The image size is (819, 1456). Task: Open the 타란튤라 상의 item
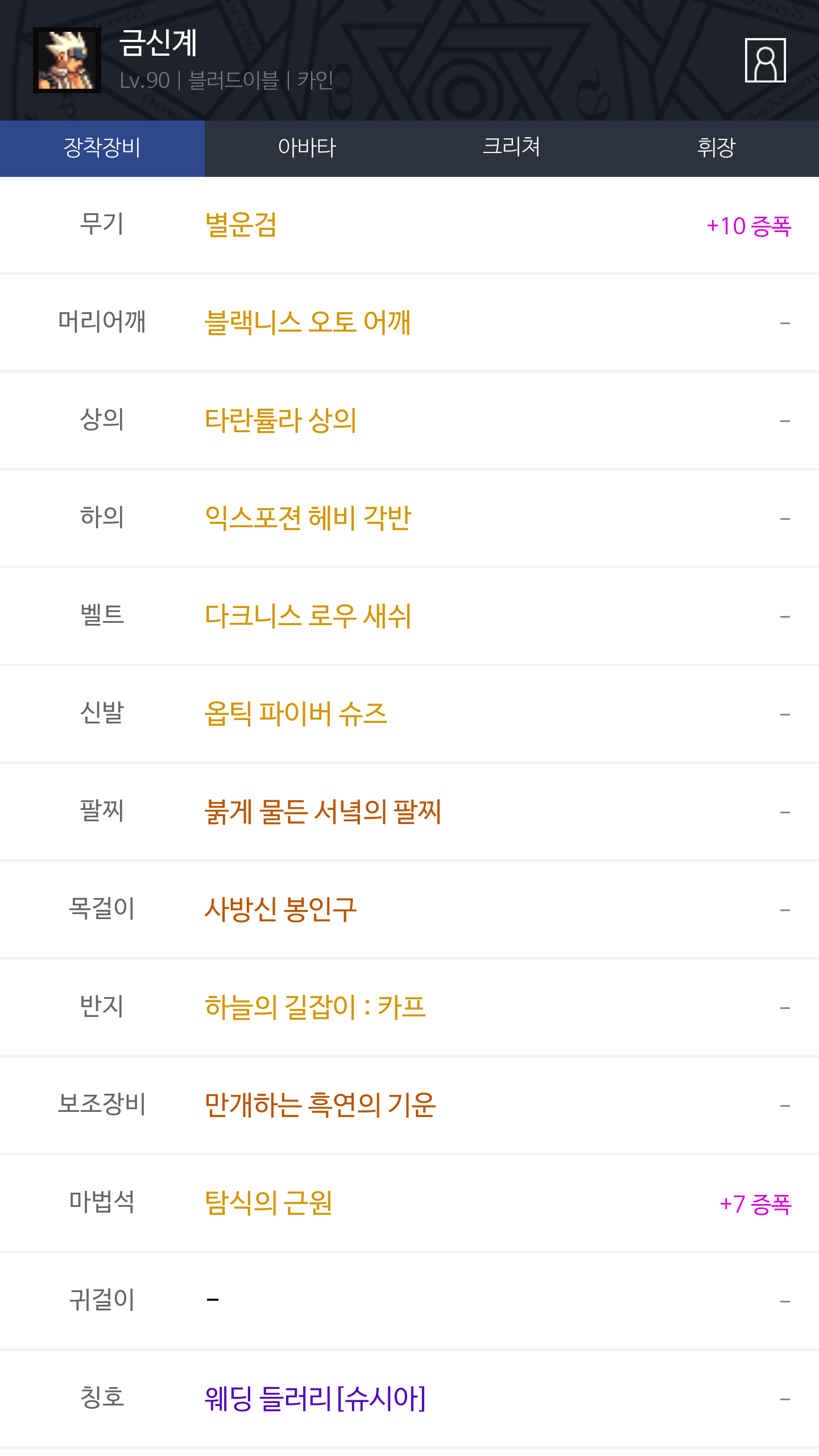coord(281,421)
